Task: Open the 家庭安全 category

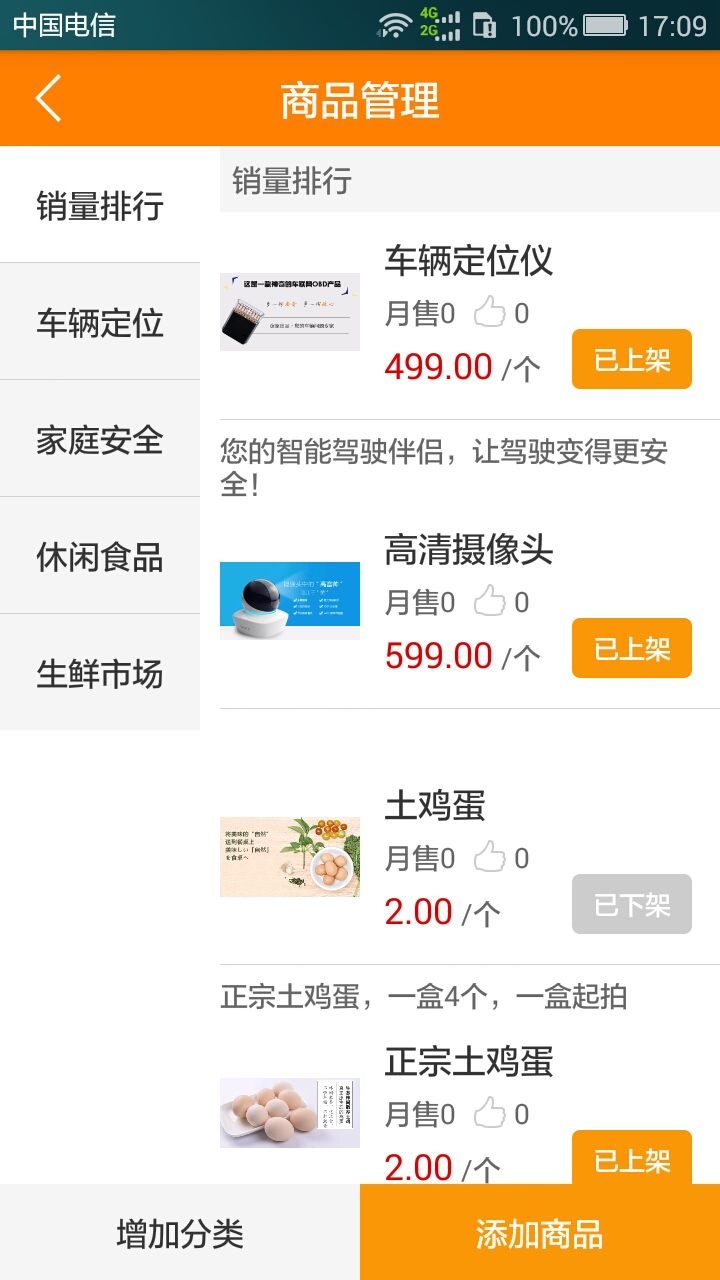Action: coord(100,440)
